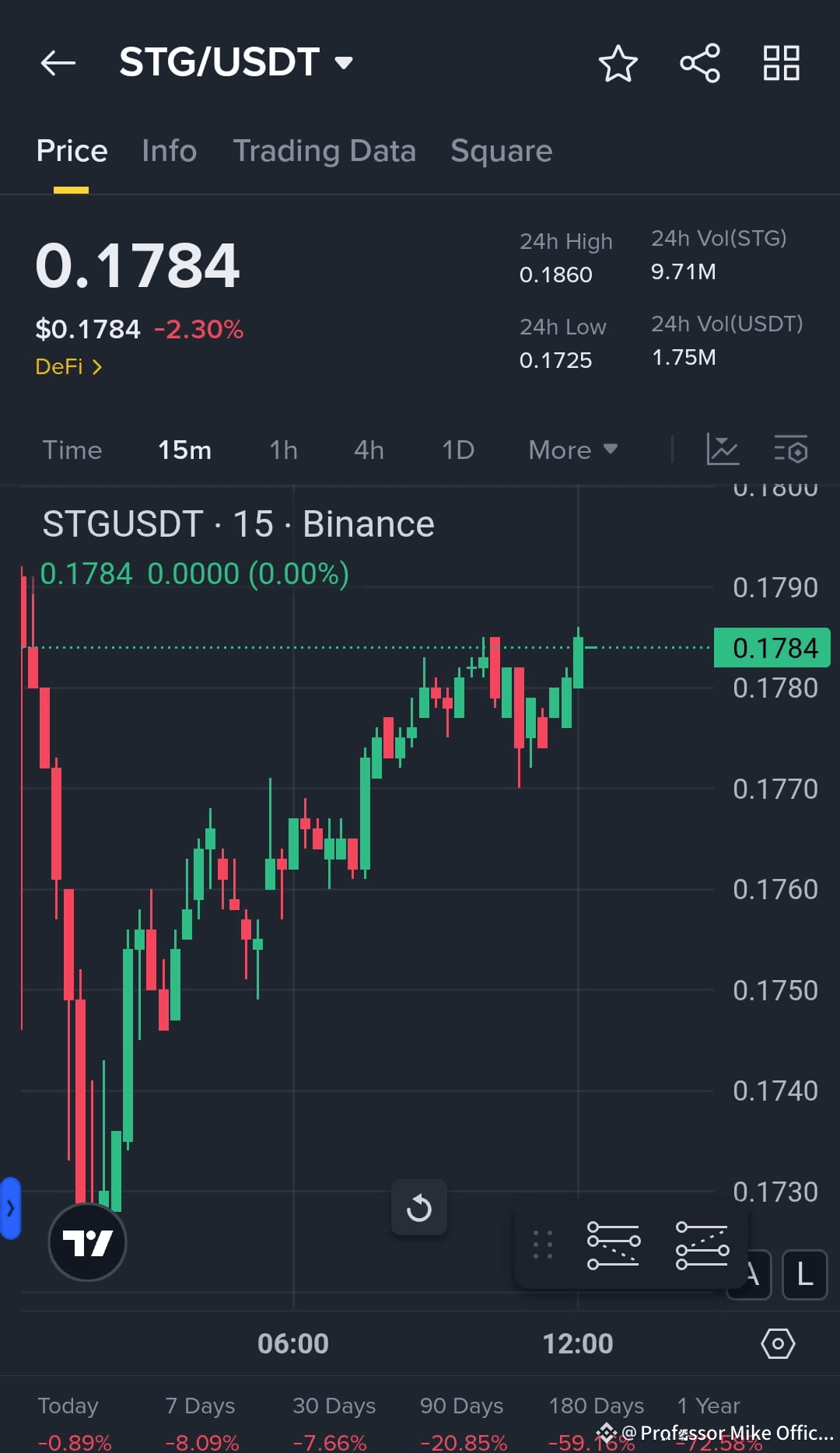The width and height of the screenshot is (840, 1453).
Task: Open the indicators list icon
Action: point(791,450)
